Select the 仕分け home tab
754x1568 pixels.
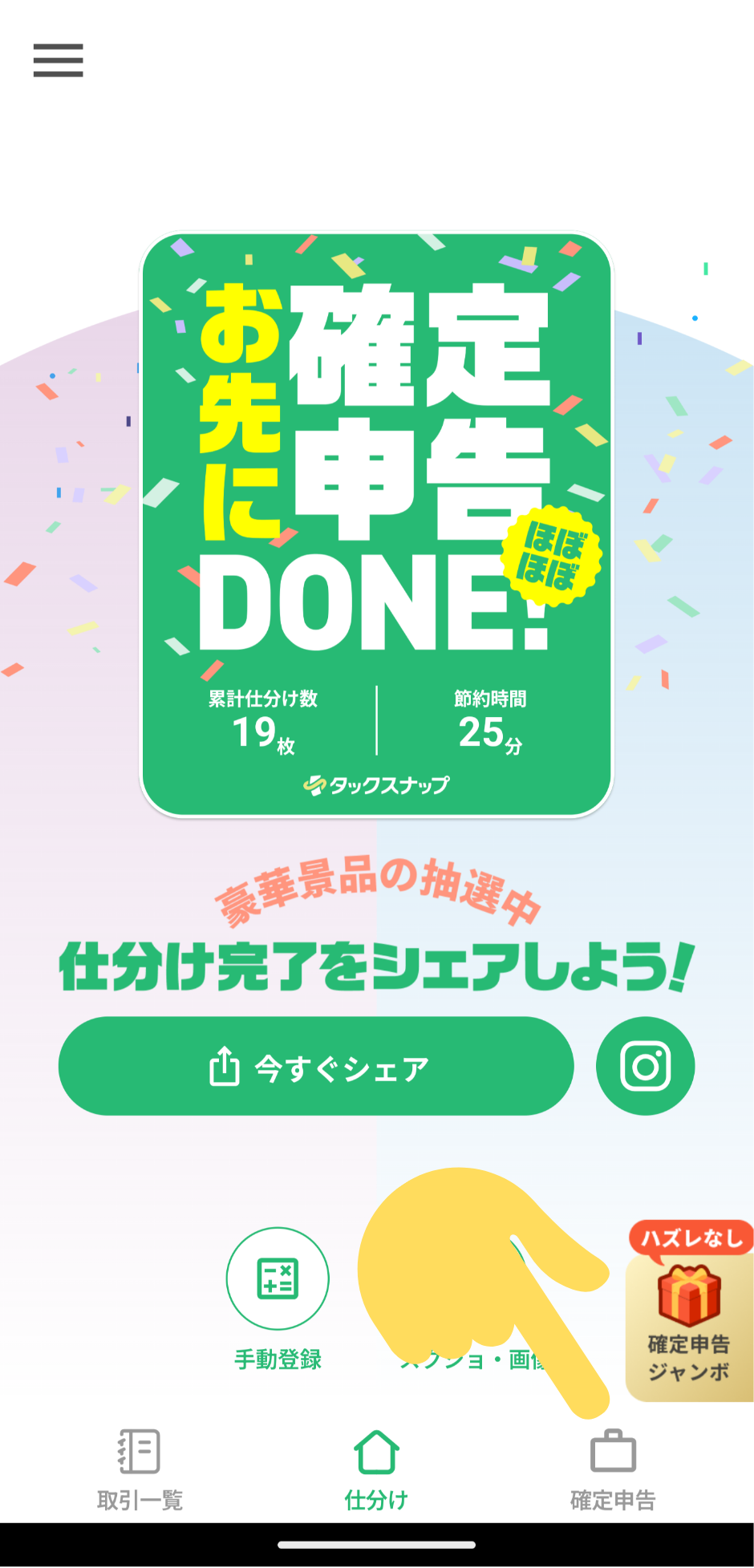pyautogui.click(x=376, y=1469)
